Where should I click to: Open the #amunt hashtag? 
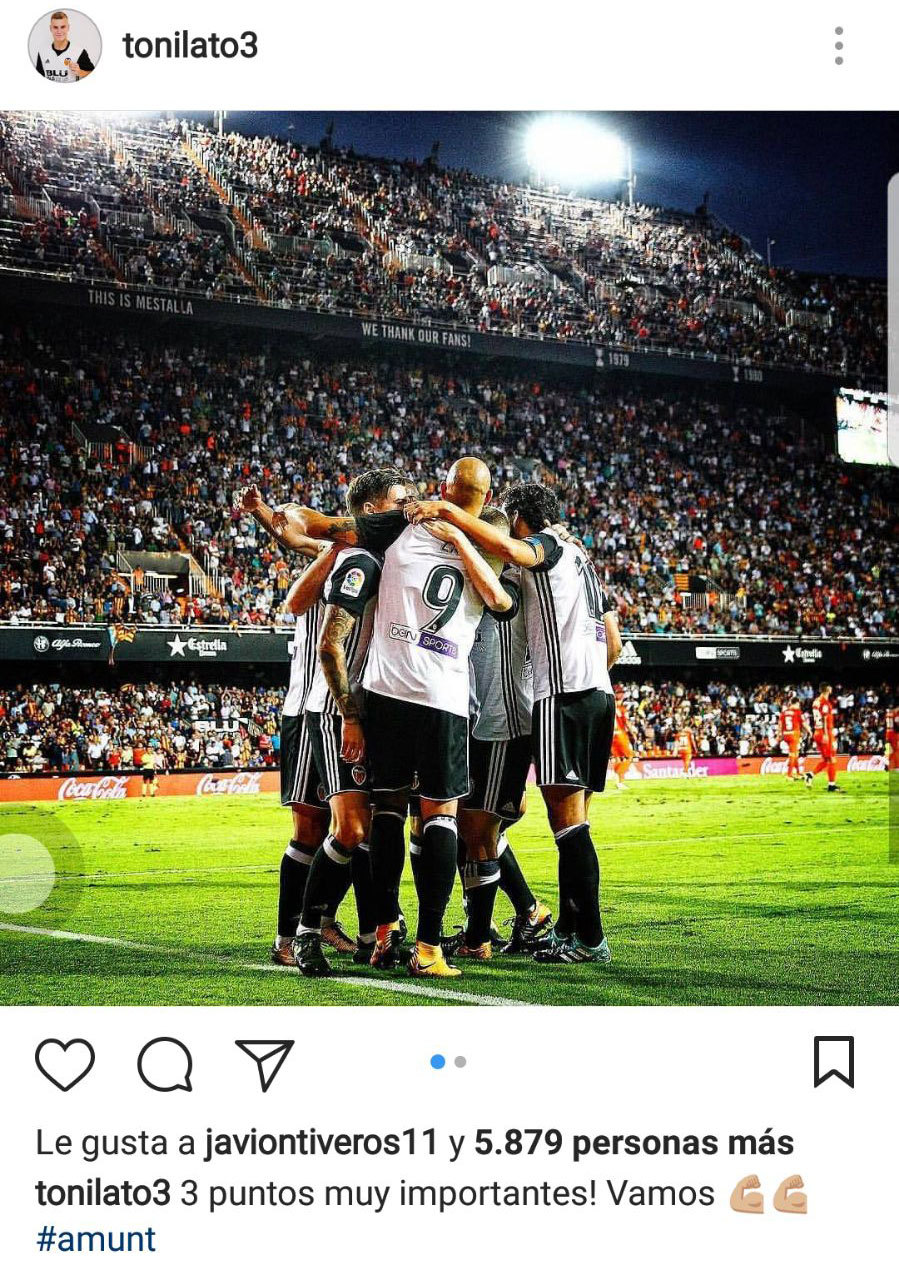(96, 1240)
